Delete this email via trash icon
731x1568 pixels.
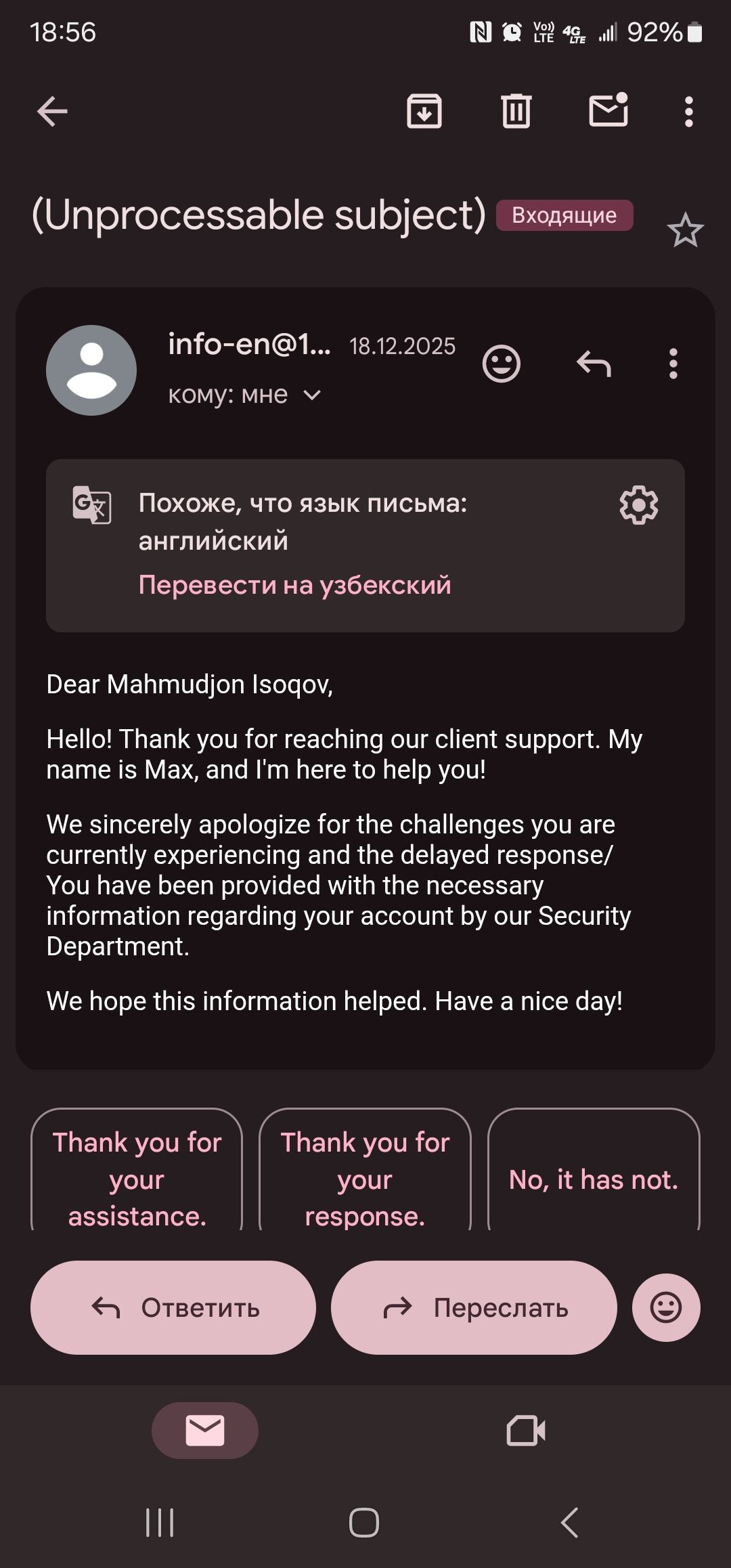(x=516, y=112)
